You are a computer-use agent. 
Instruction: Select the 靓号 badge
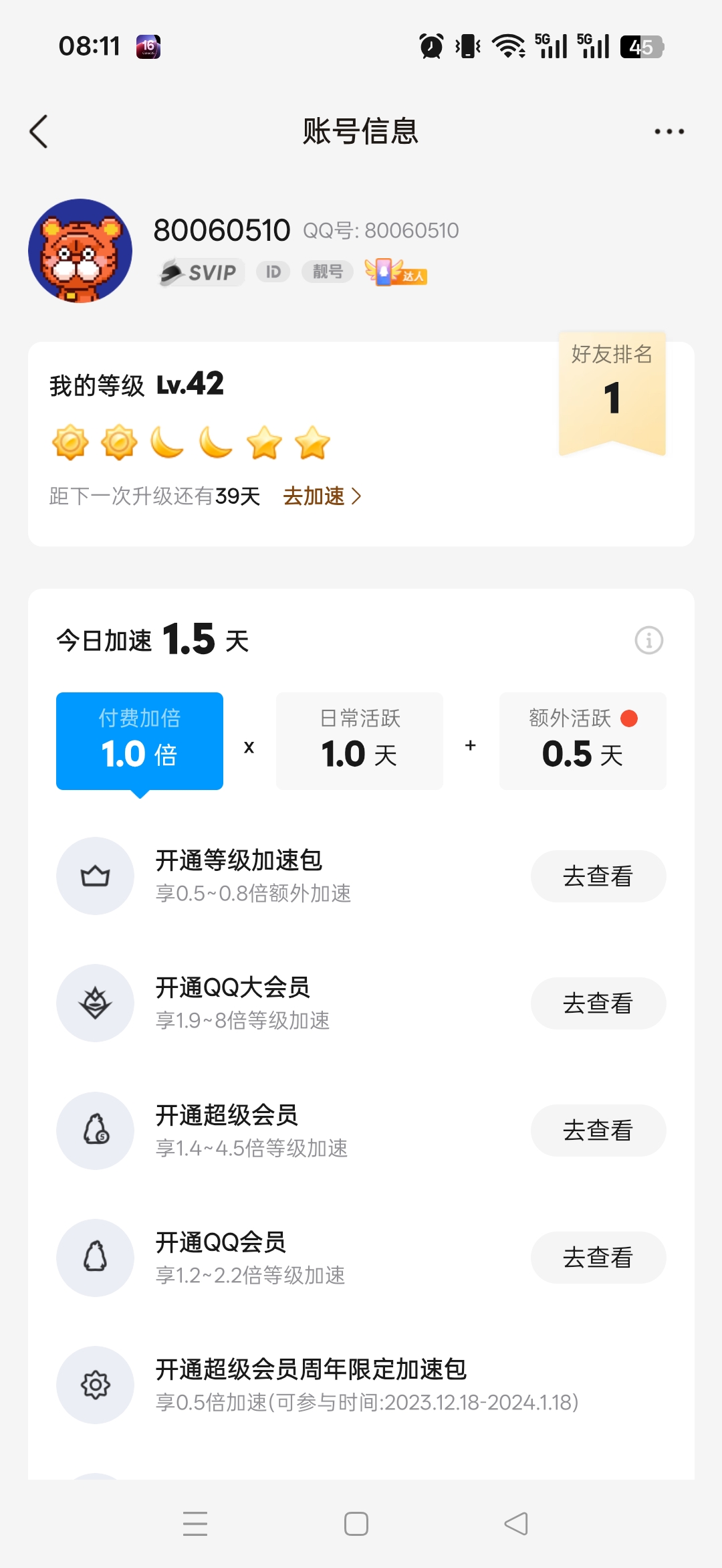pyautogui.click(x=327, y=272)
